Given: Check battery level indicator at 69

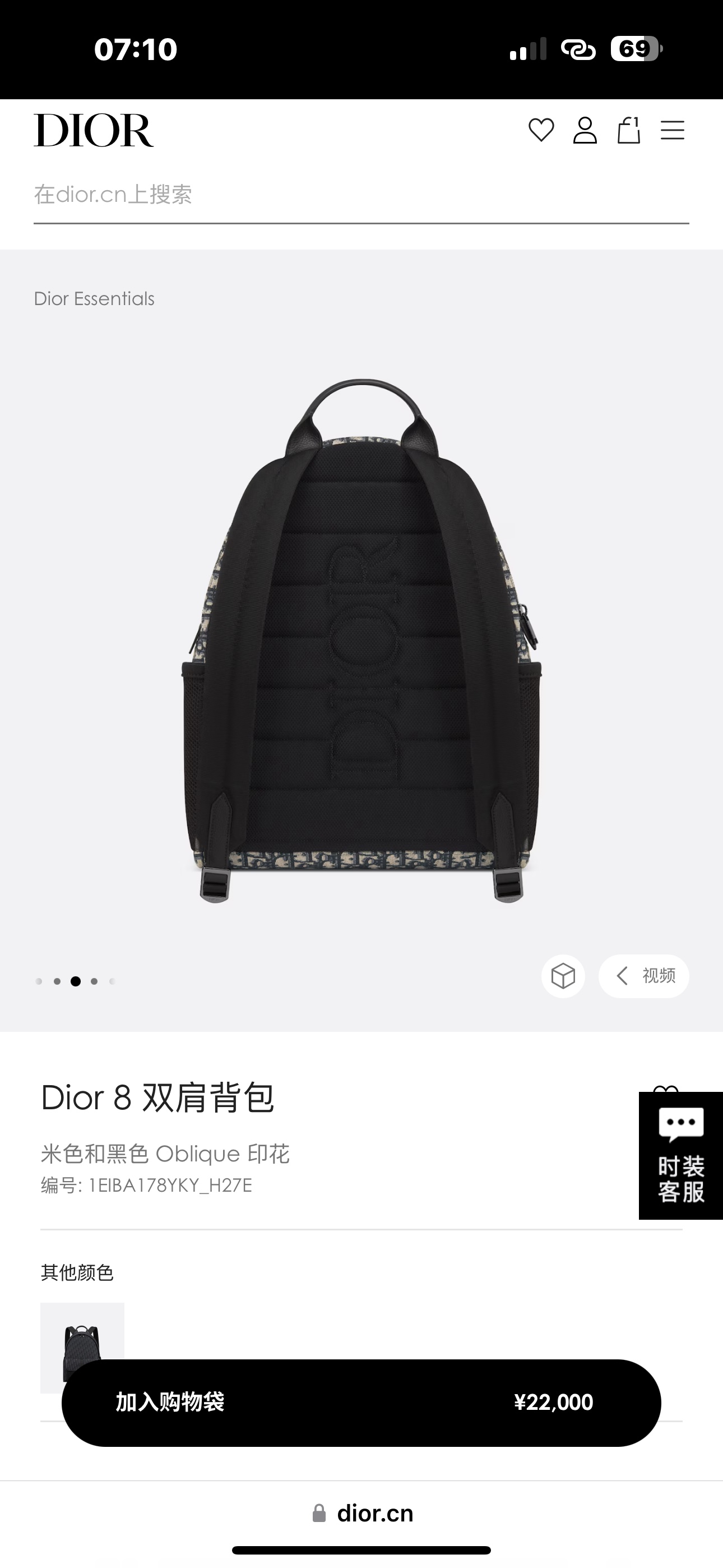Looking at the screenshot, I should (635, 49).
